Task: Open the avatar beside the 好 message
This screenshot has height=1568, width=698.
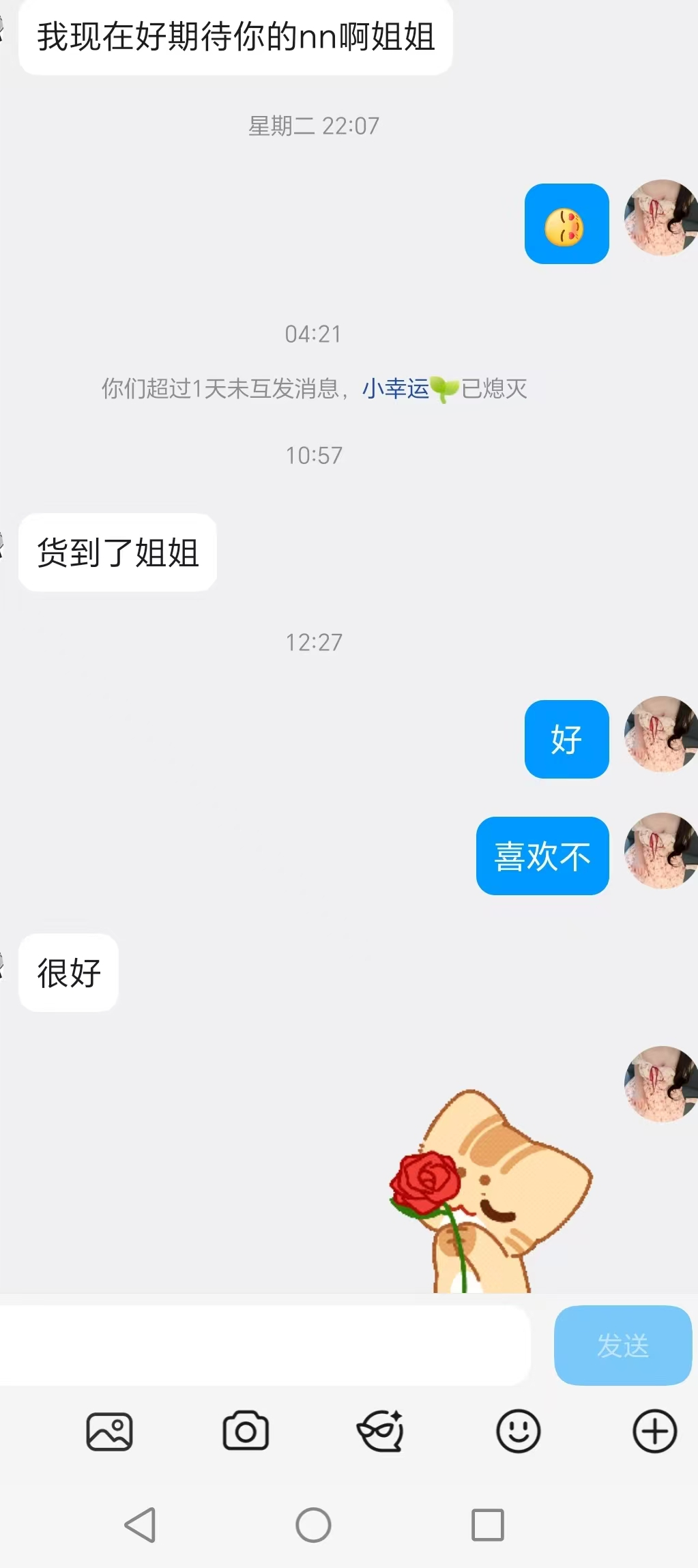Action: pyautogui.click(x=660, y=735)
